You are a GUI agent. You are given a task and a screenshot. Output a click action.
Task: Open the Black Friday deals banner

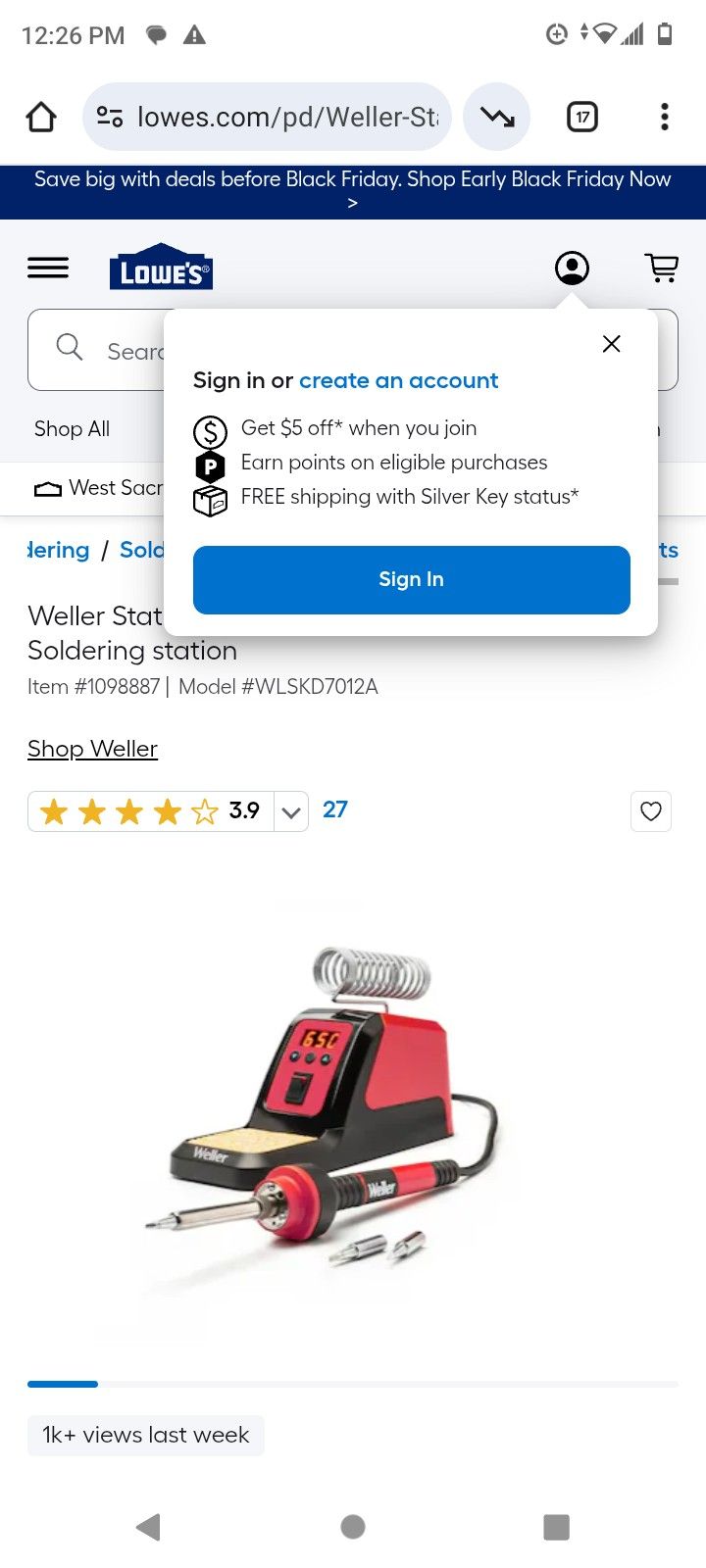pos(353,191)
